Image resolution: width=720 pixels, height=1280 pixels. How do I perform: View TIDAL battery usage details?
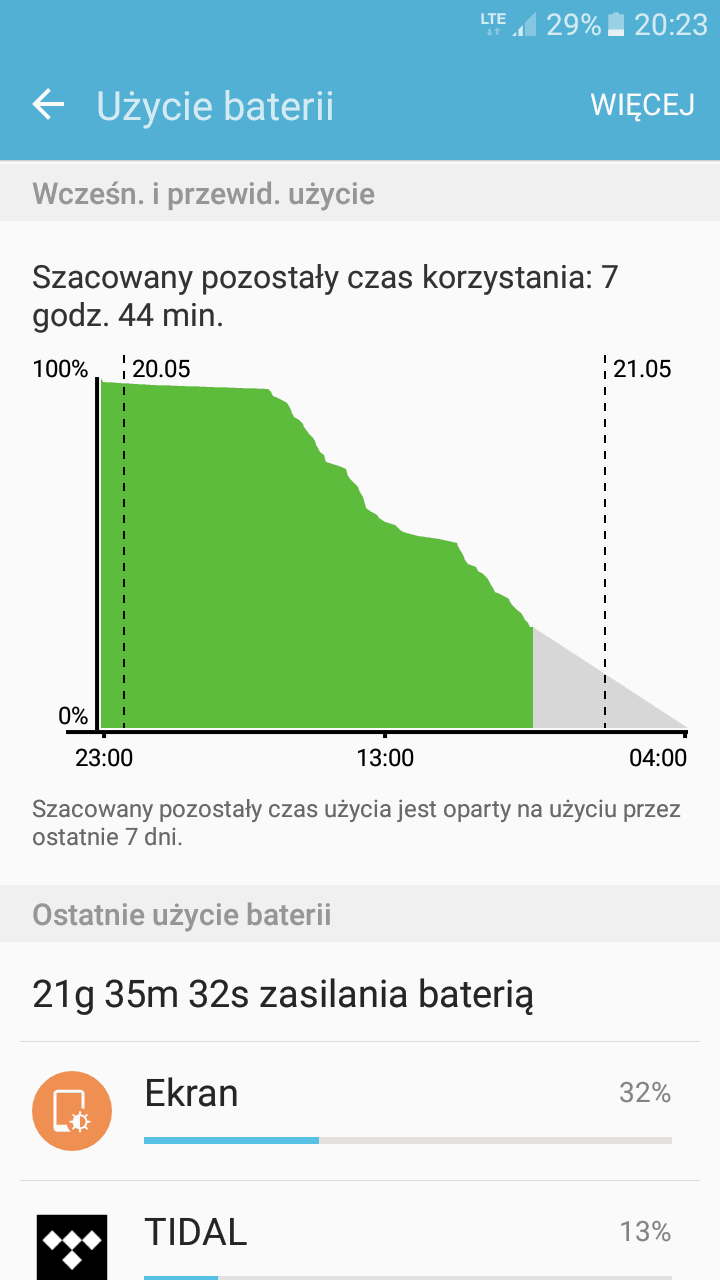pos(360,1231)
